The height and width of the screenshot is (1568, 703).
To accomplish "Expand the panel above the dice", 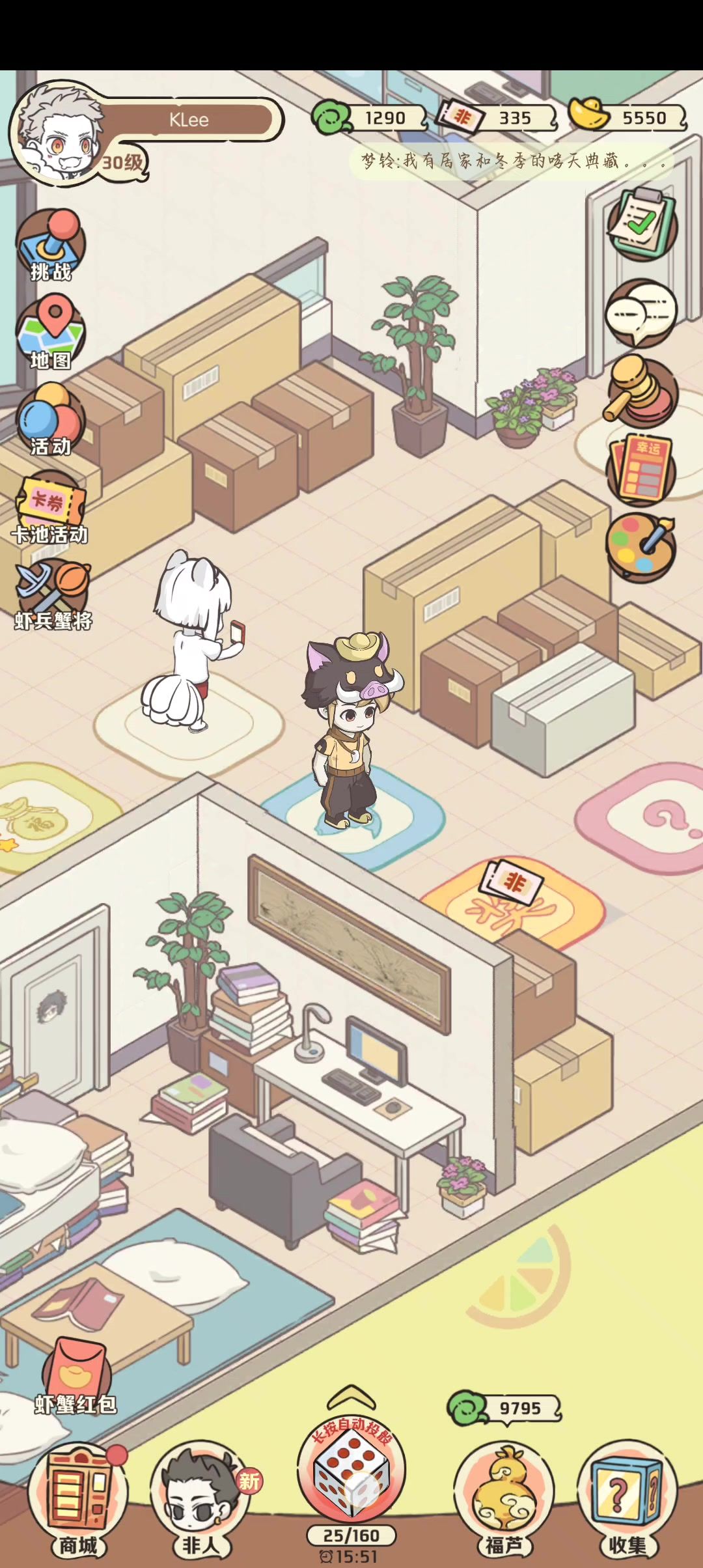I will point(351,1397).
